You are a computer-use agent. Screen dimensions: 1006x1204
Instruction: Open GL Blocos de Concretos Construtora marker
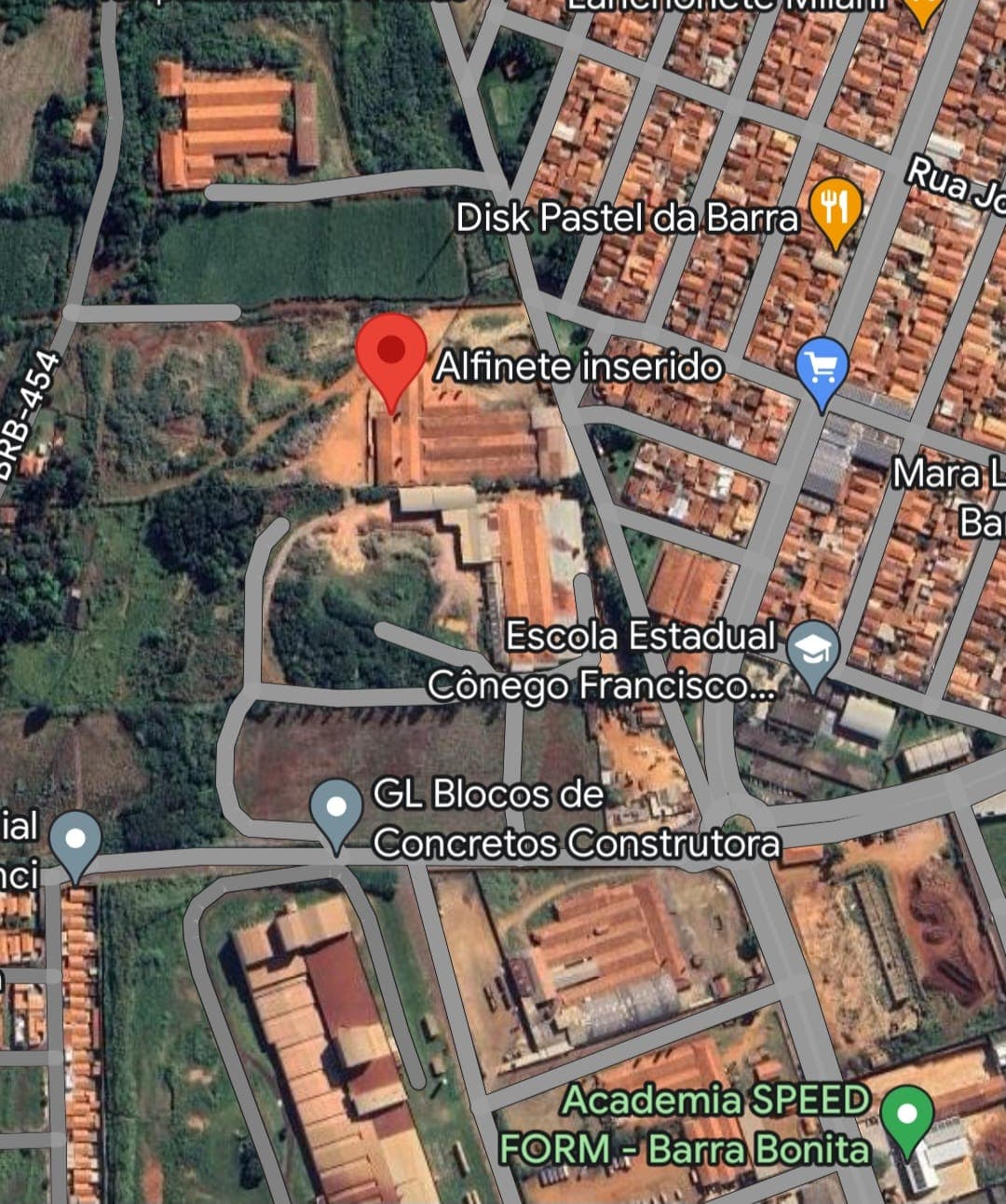point(335,810)
